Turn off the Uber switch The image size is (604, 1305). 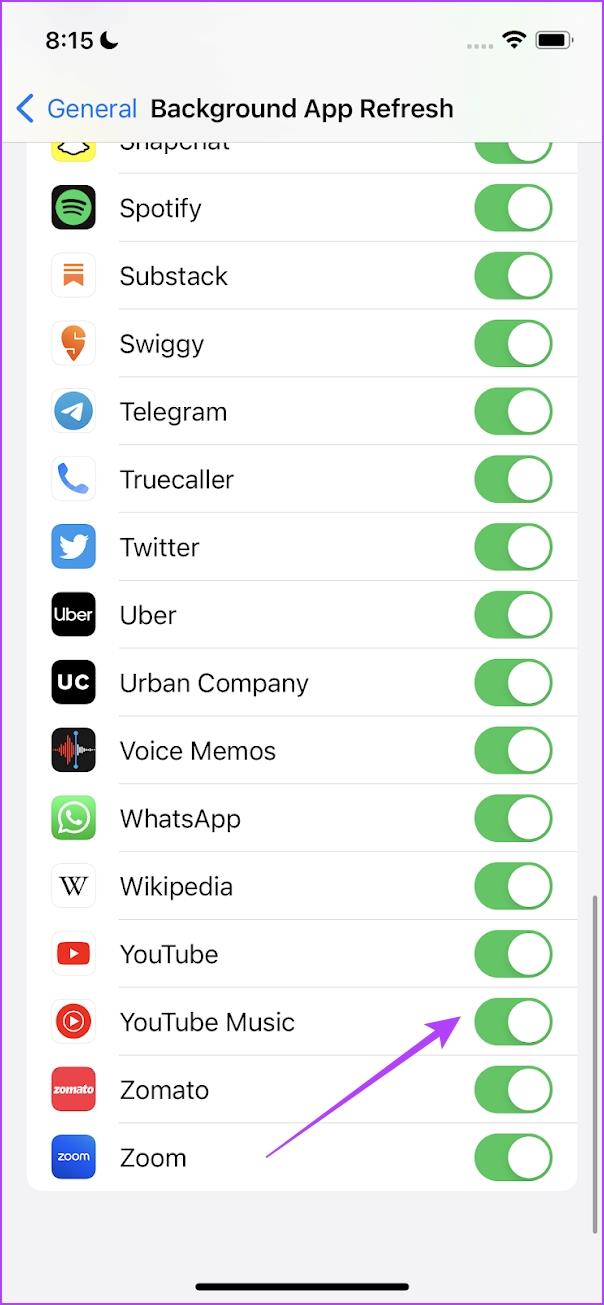coord(513,615)
